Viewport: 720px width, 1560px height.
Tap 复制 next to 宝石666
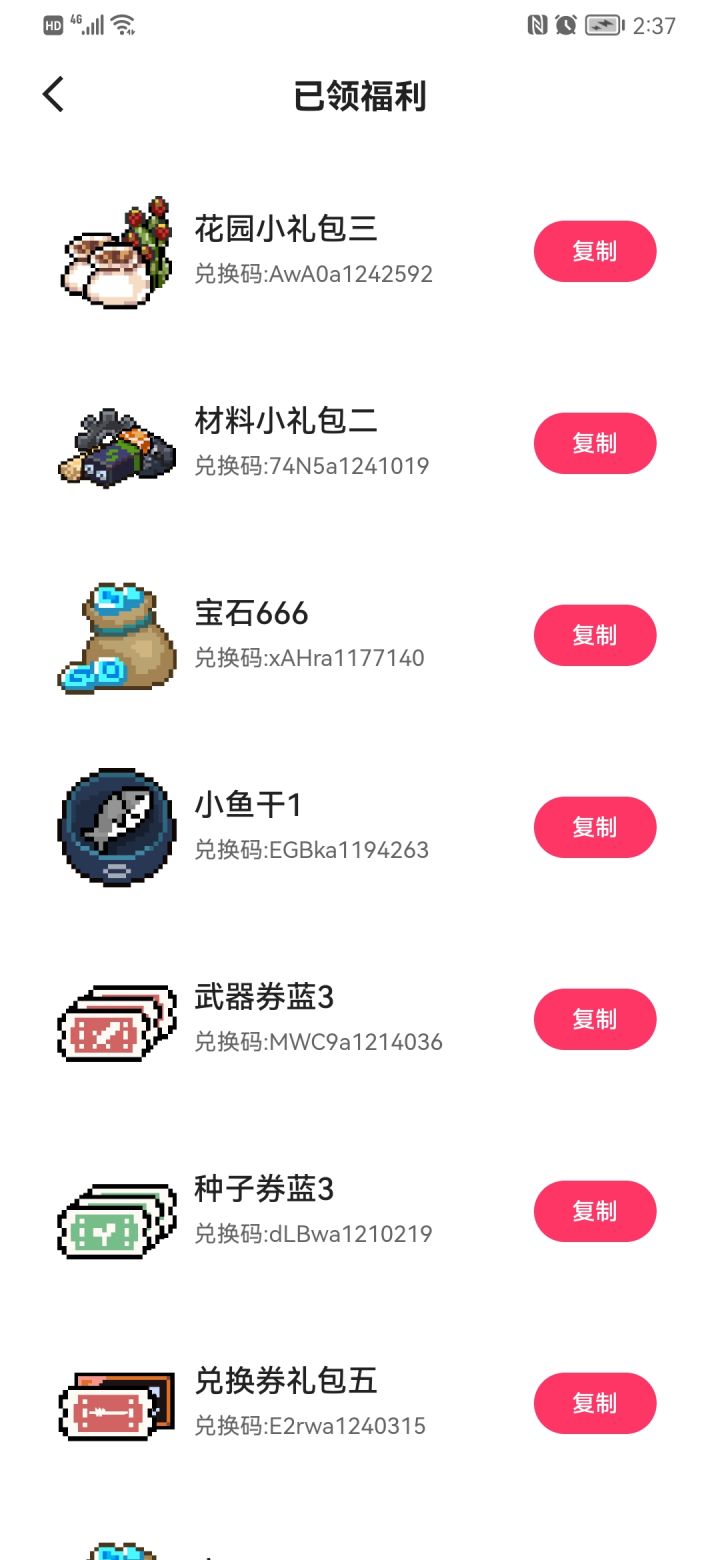(x=594, y=635)
